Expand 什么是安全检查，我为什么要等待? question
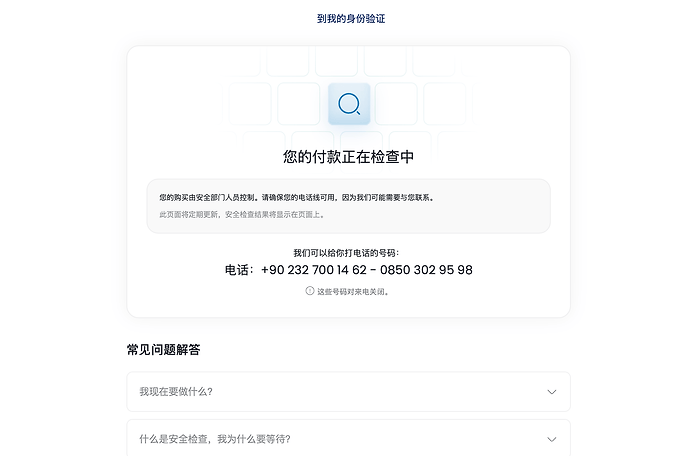 (349, 438)
